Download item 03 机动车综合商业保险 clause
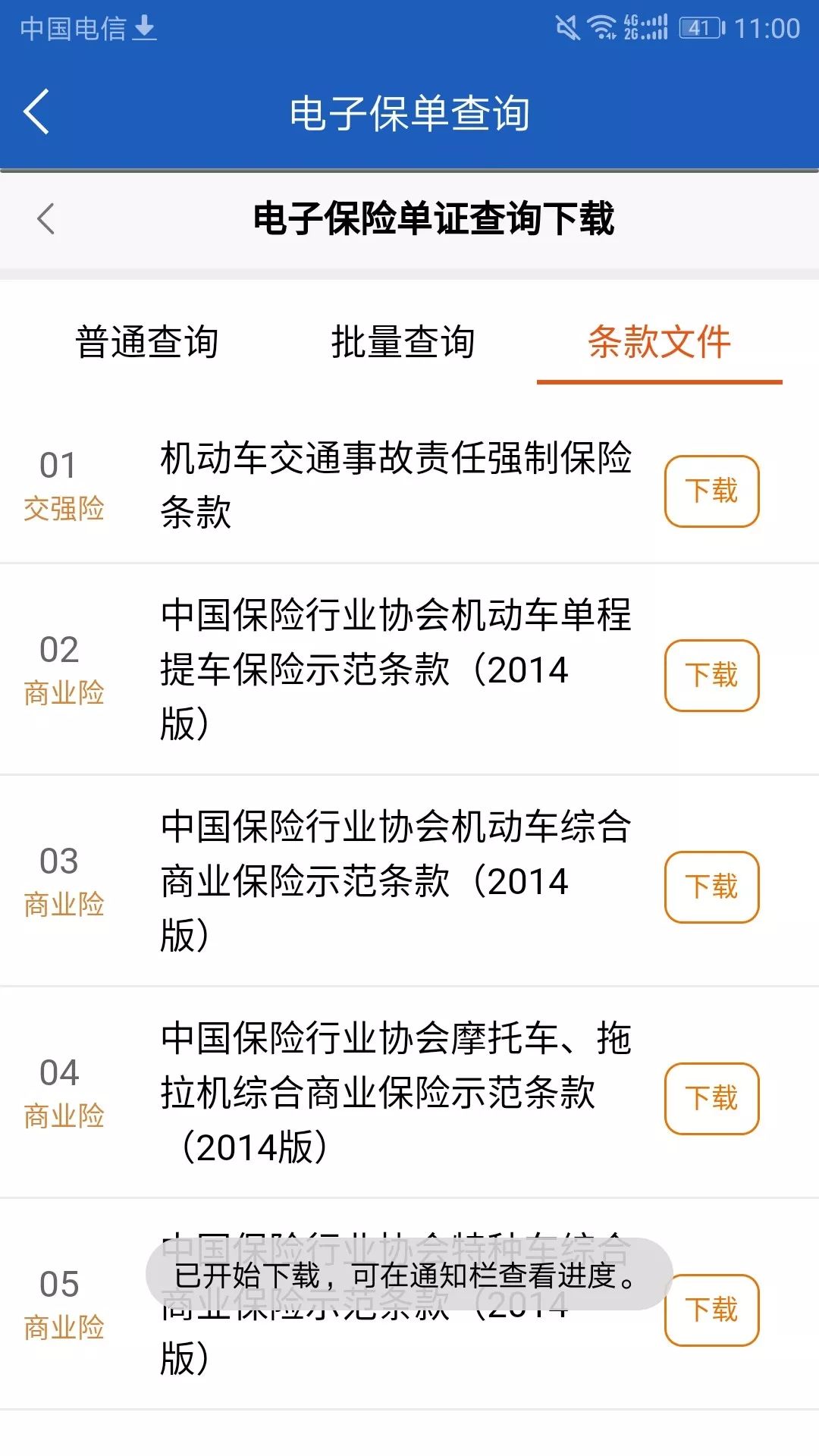The width and height of the screenshot is (819, 1456). tap(711, 887)
